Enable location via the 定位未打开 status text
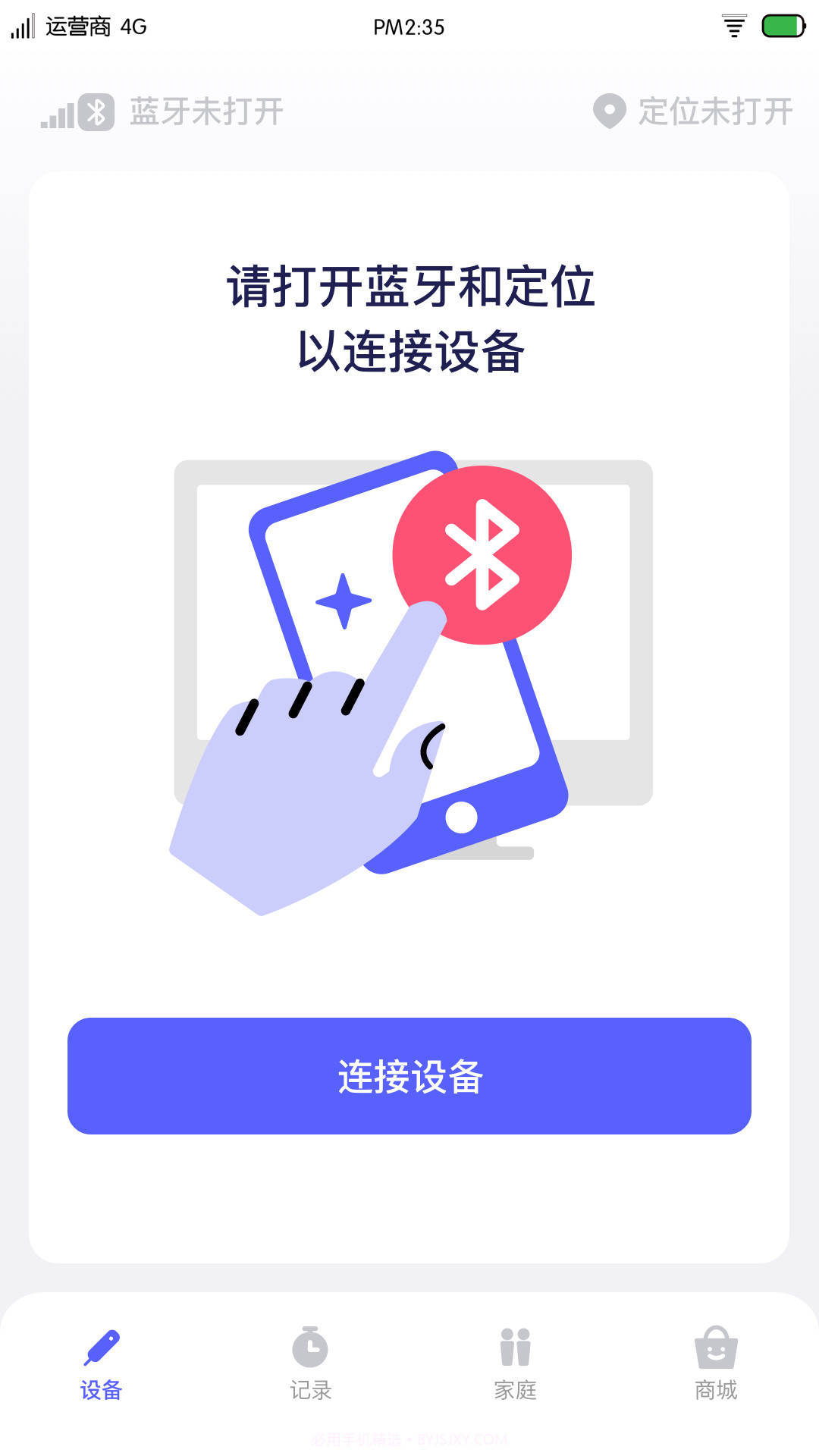 point(717,112)
